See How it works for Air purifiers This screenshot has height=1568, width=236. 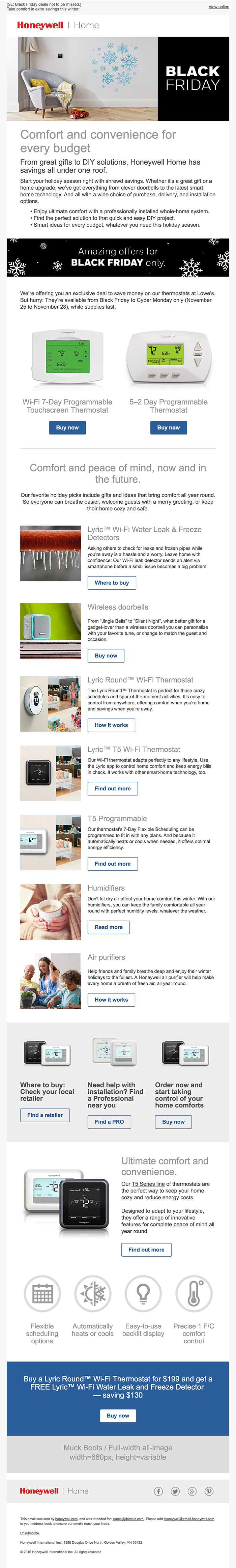(111, 1000)
